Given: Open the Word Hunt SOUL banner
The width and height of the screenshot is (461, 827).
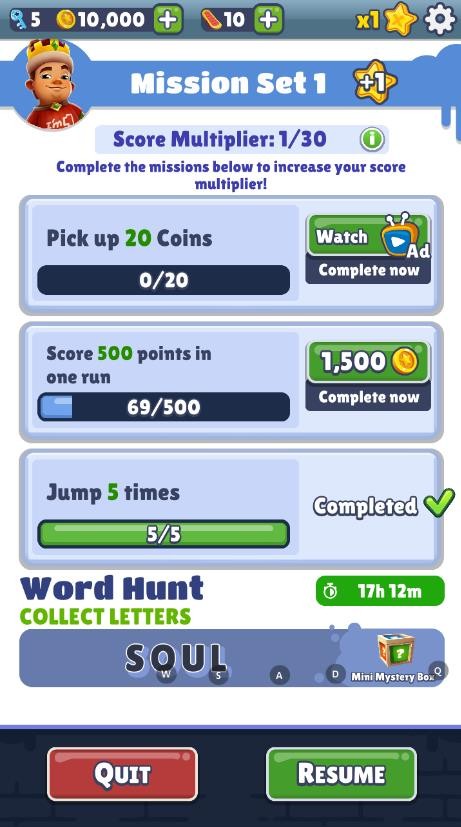Looking at the screenshot, I should click(x=232, y=658).
